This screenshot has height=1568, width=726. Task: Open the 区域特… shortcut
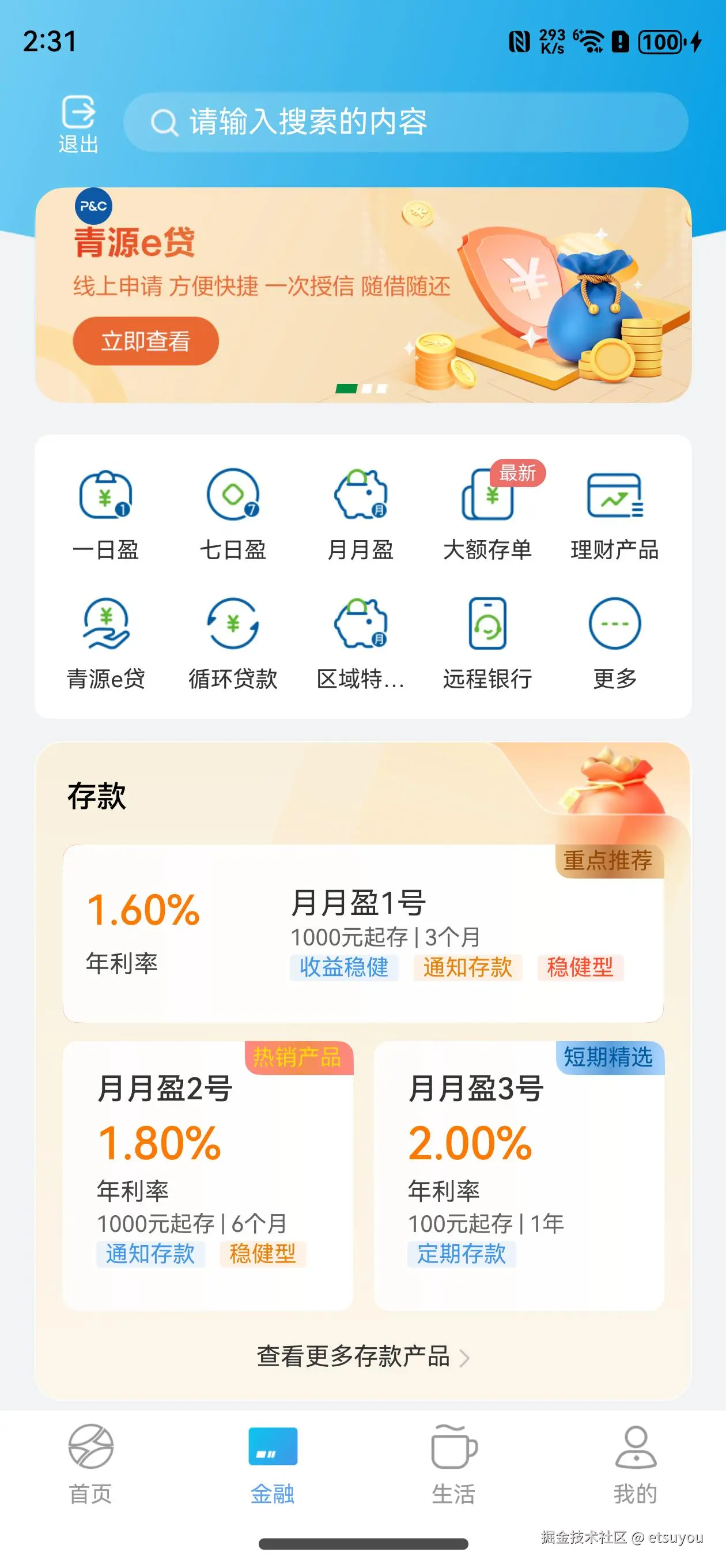point(360,643)
